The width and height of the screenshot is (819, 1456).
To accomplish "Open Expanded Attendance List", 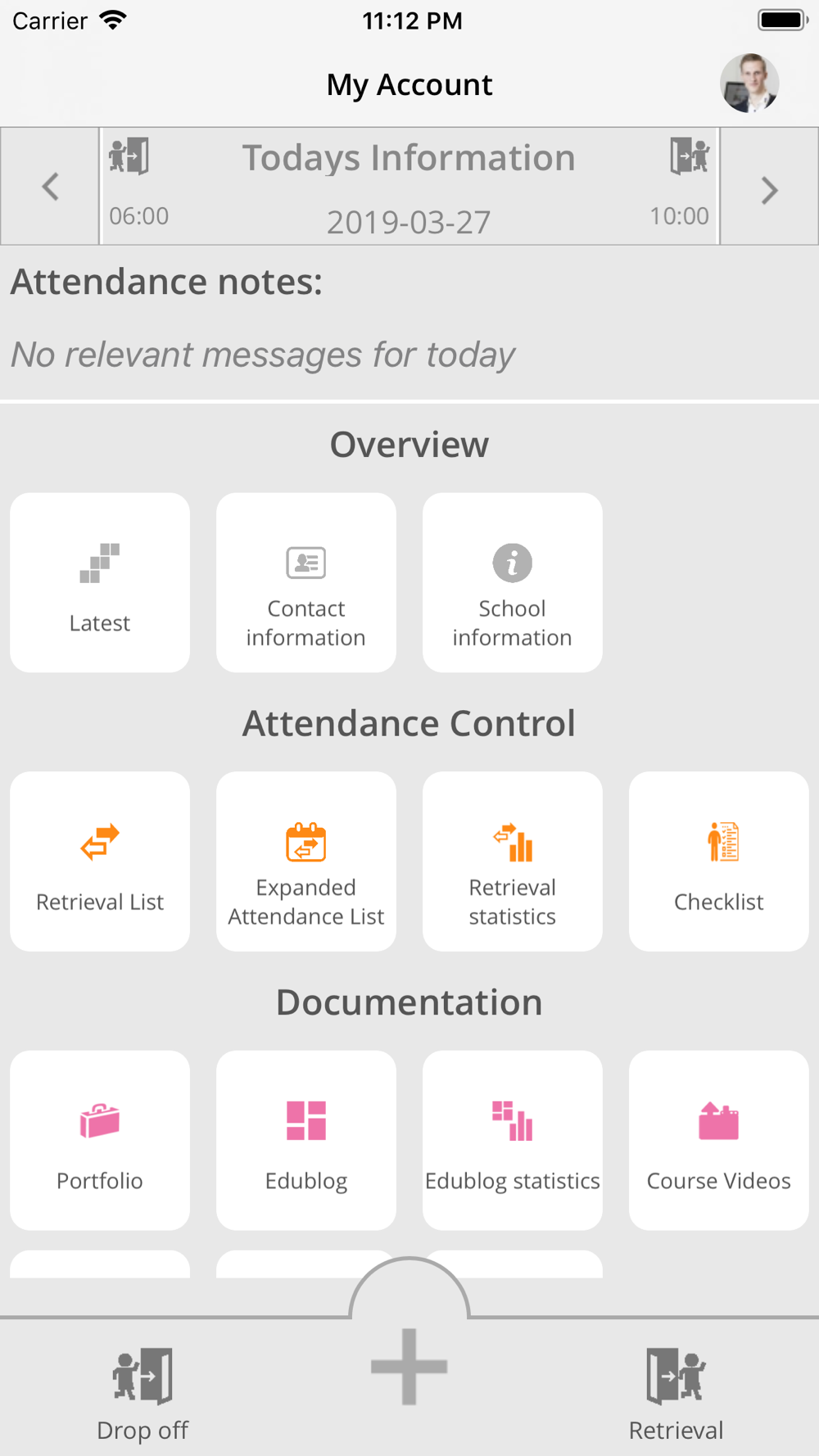I will coord(306,861).
